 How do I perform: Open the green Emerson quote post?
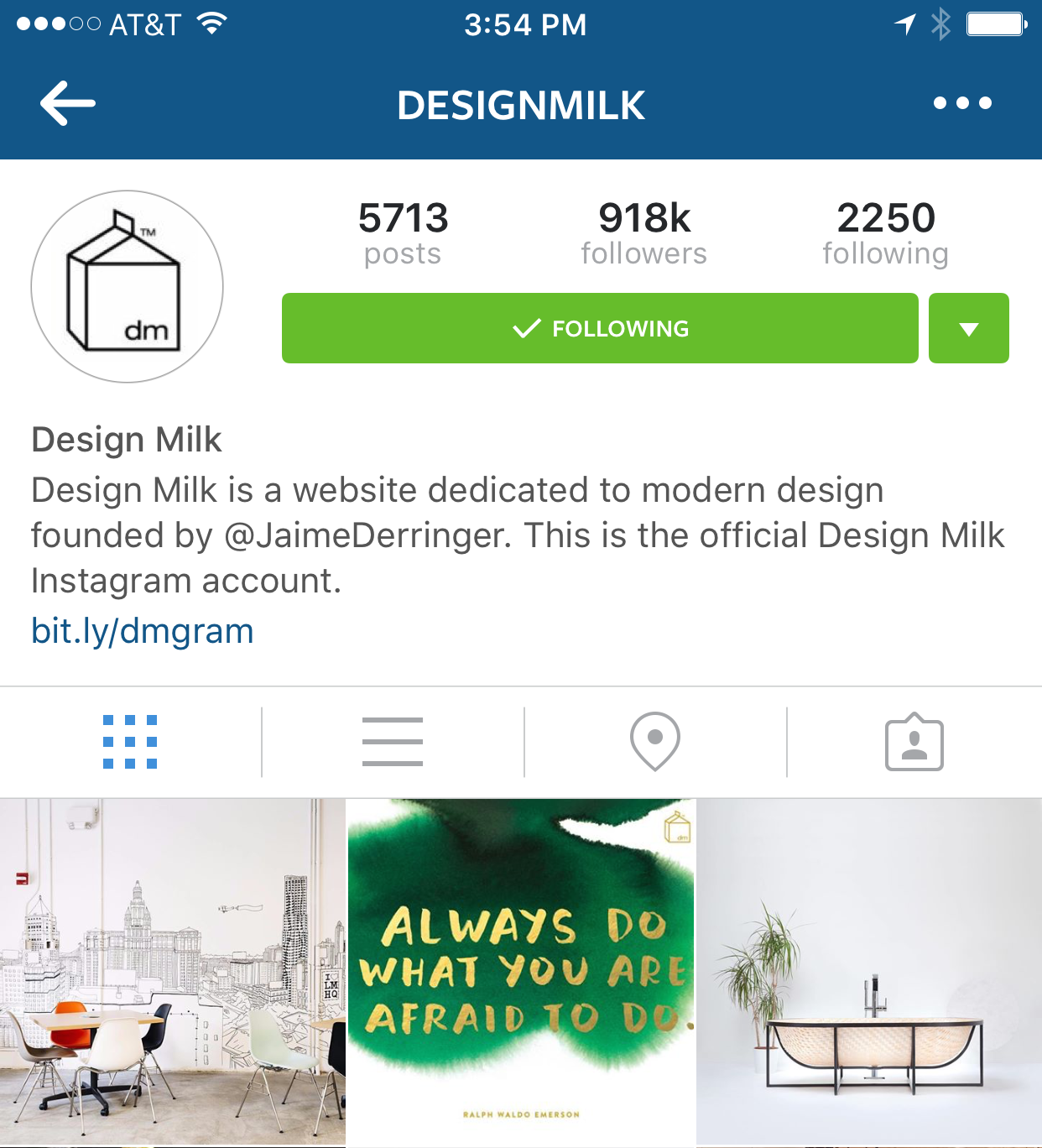(521, 972)
